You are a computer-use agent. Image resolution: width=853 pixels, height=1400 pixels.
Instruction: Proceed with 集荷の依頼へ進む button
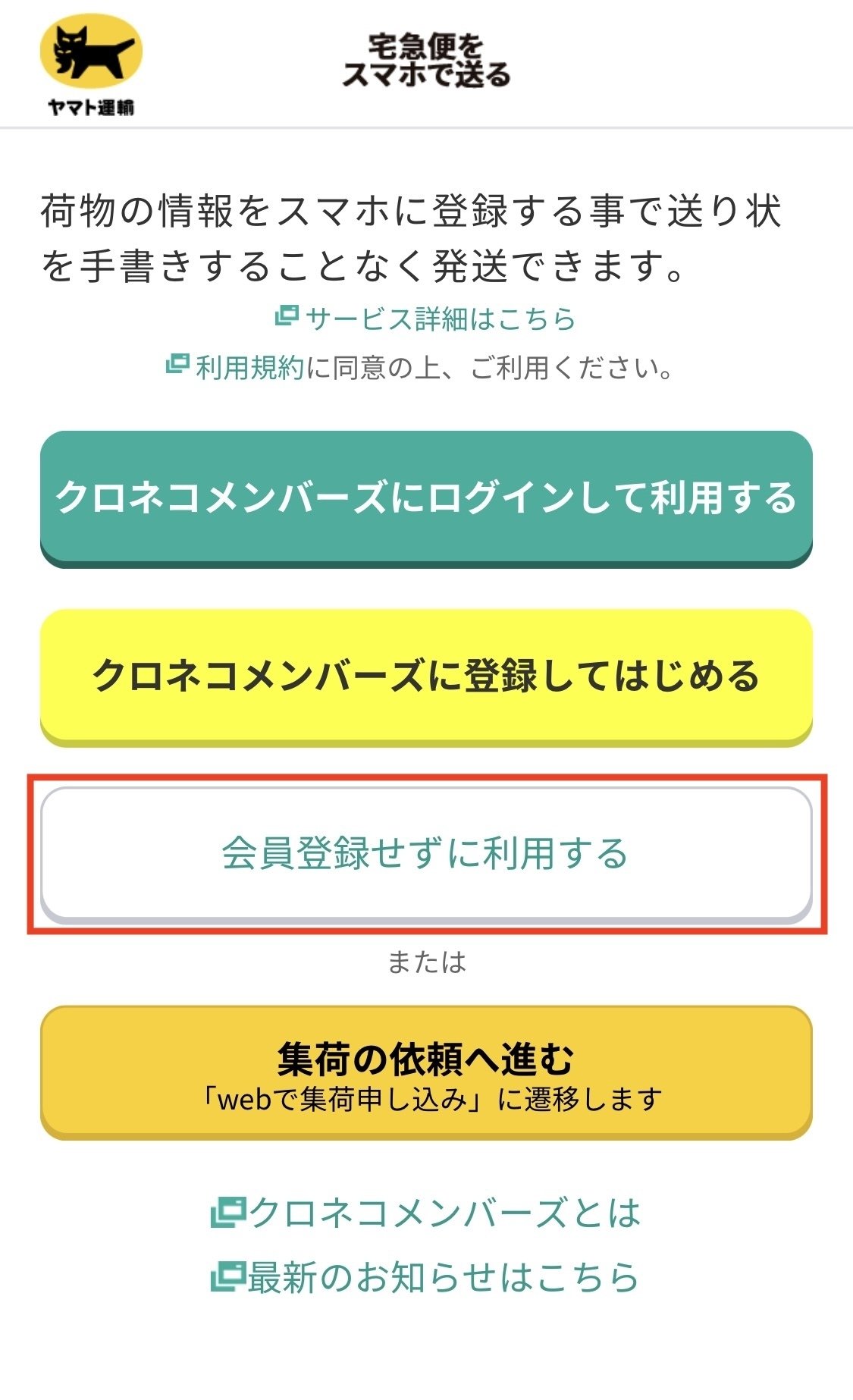coord(426,1072)
